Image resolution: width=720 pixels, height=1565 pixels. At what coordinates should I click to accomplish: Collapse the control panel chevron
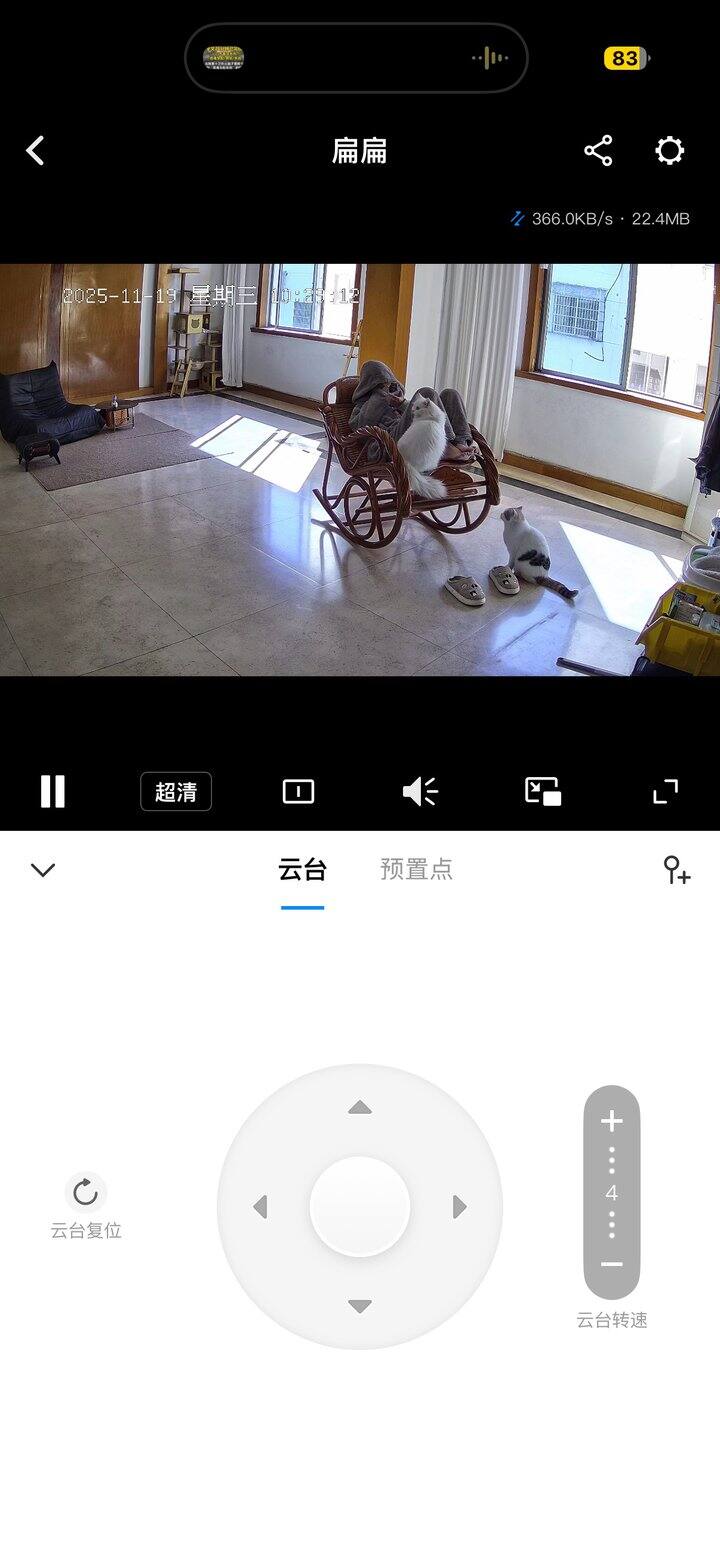[43, 870]
